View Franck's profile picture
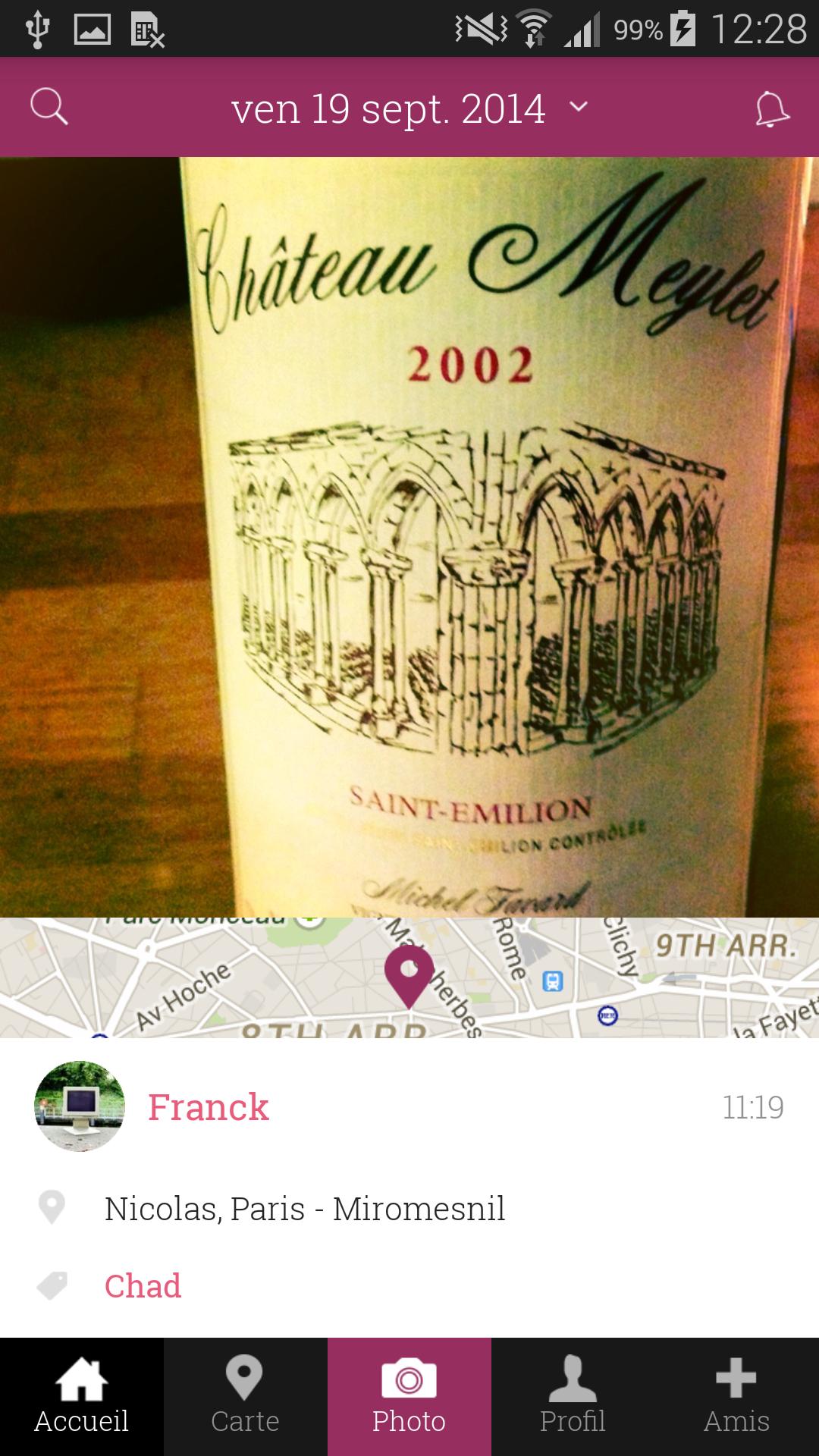The image size is (819, 1456). coord(80,1106)
